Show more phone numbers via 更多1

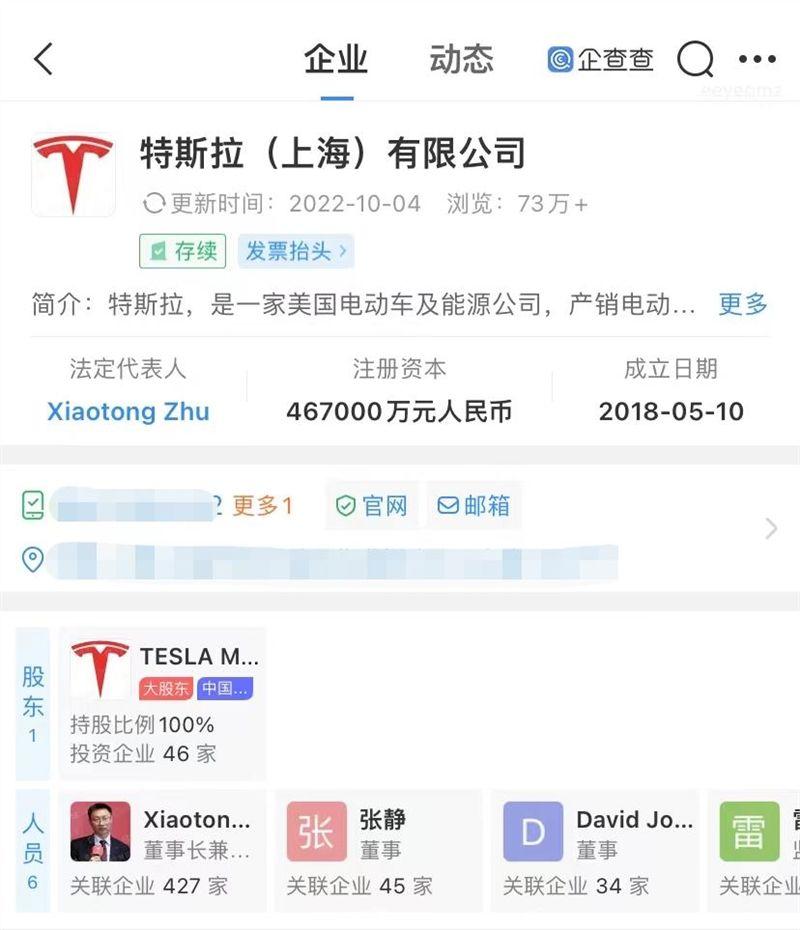click(262, 506)
